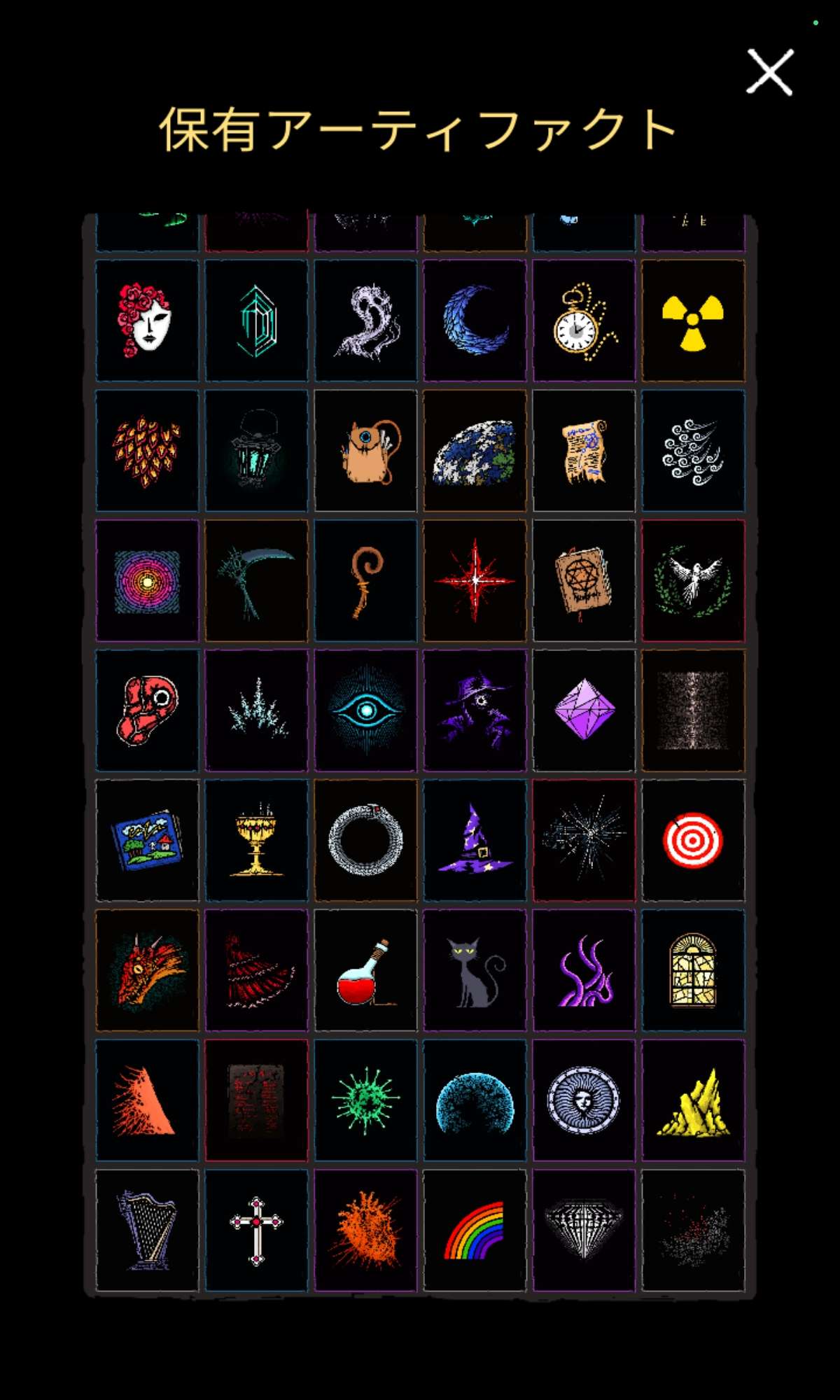Select the scythe artifact
The width and height of the screenshot is (840, 1400).
pyautogui.click(x=256, y=580)
